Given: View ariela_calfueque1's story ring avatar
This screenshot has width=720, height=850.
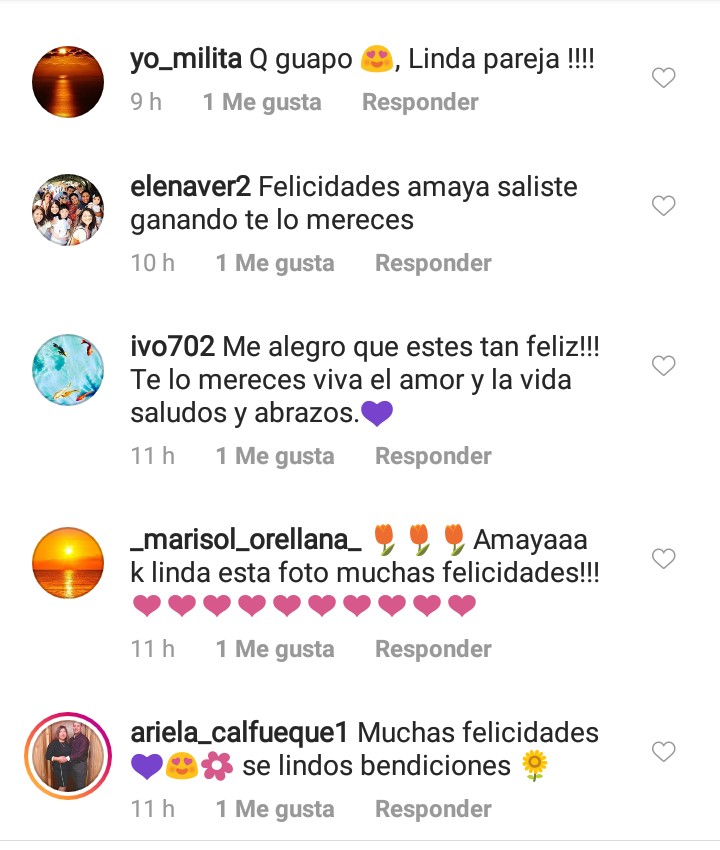Looking at the screenshot, I should coord(68,755).
